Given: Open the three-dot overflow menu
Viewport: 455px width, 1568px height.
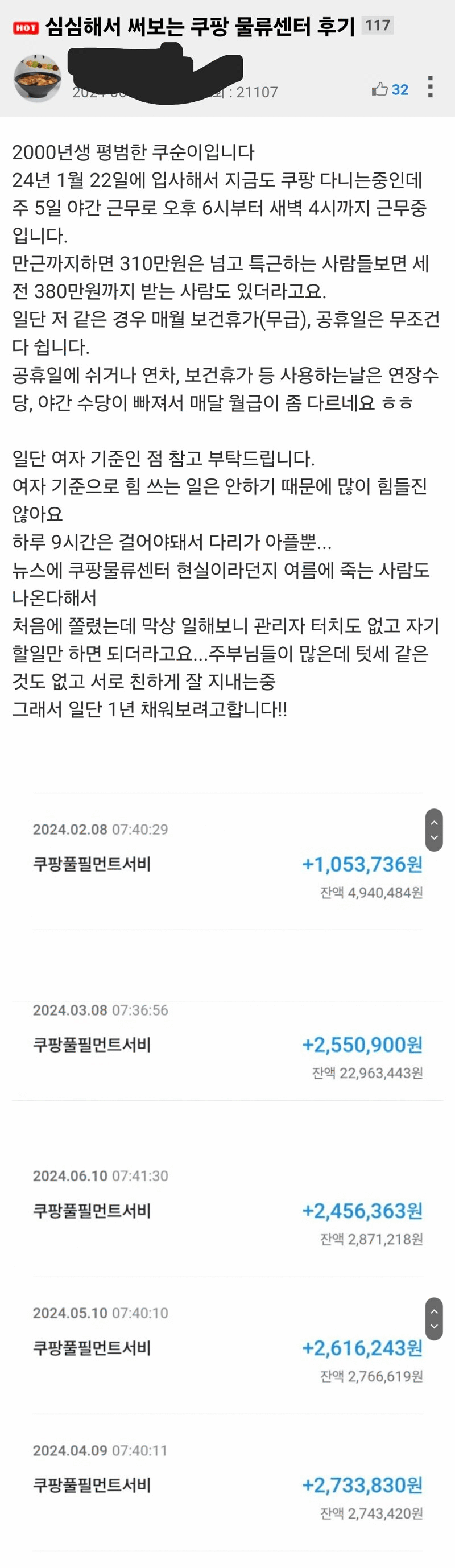Looking at the screenshot, I should [430, 87].
